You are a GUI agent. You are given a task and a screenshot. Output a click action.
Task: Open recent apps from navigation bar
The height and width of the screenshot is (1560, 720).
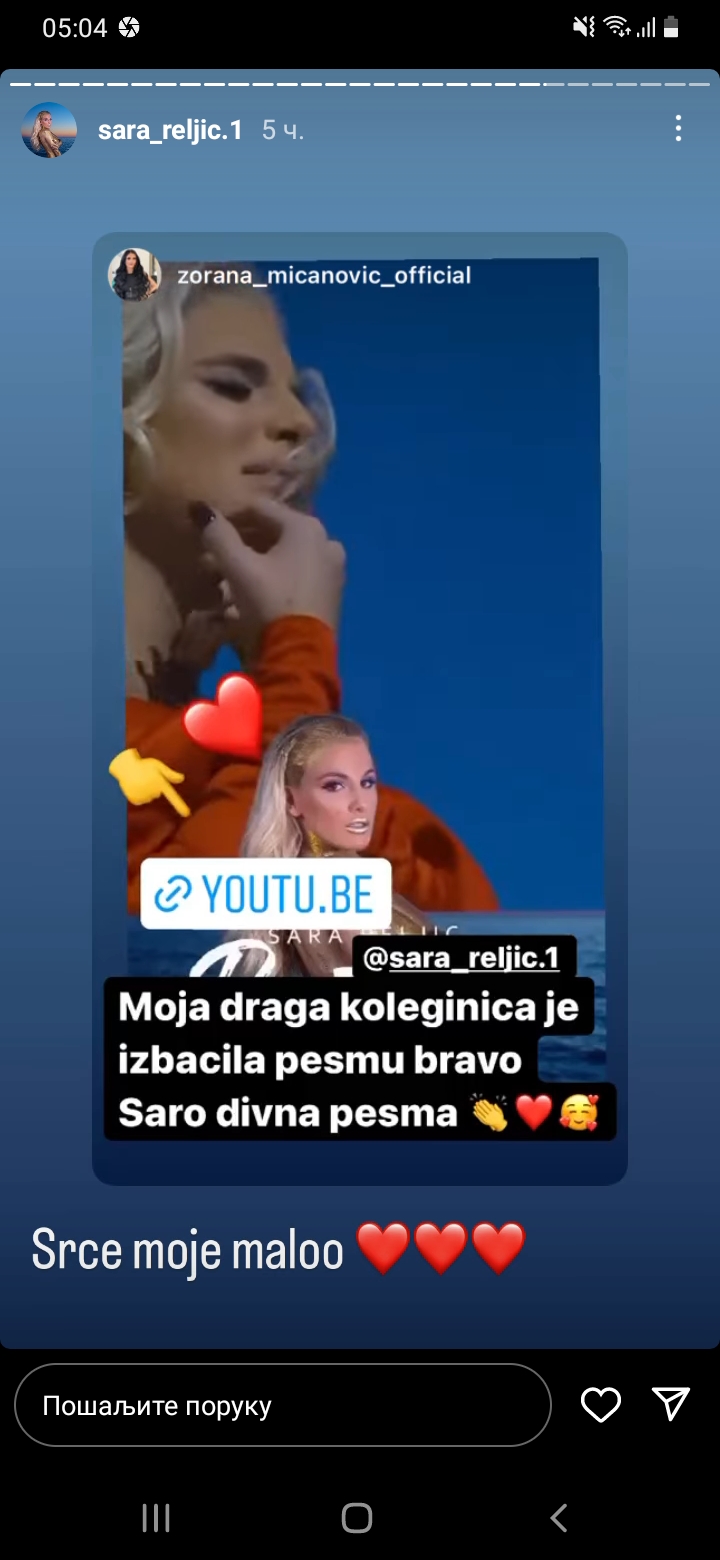(x=156, y=1518)
